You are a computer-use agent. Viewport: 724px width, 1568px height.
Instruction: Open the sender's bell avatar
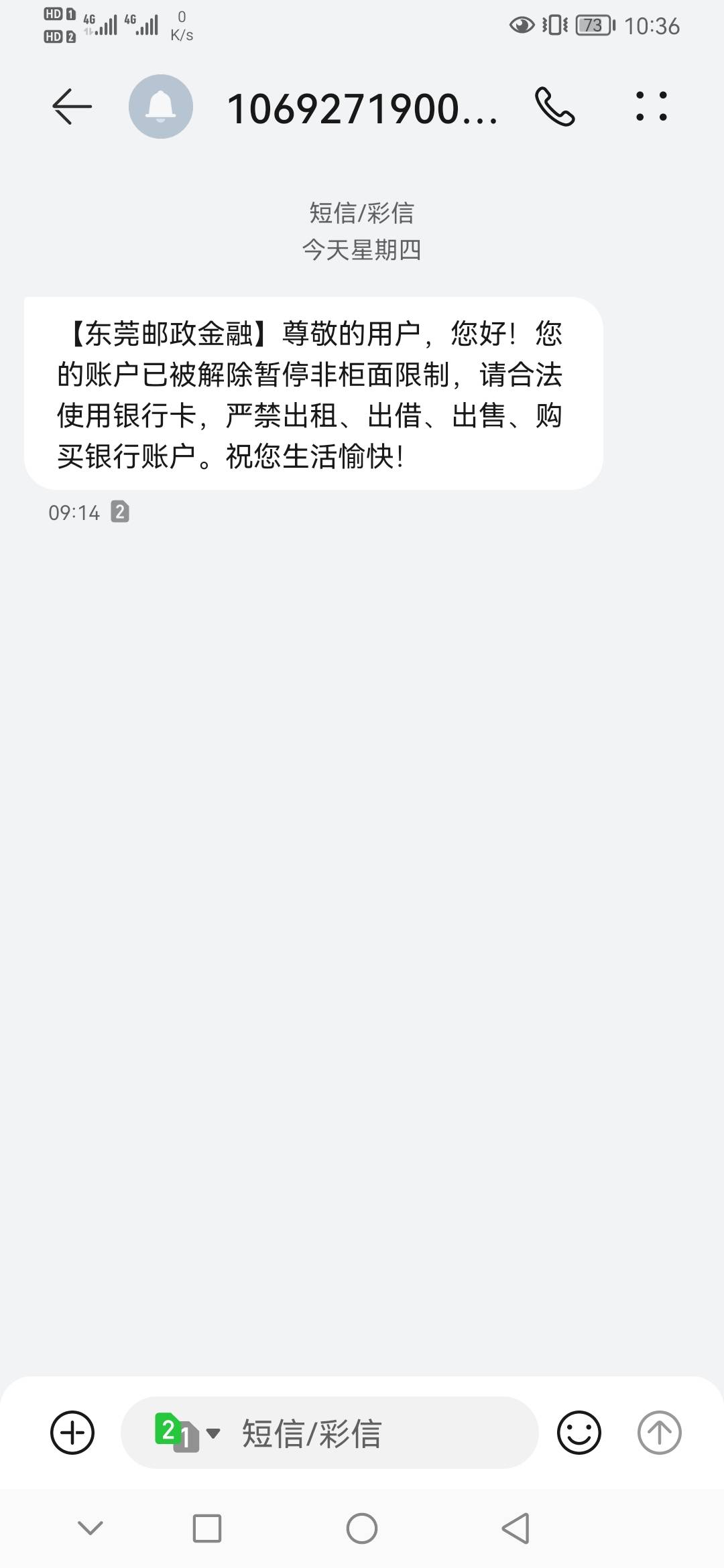[161, 107]
